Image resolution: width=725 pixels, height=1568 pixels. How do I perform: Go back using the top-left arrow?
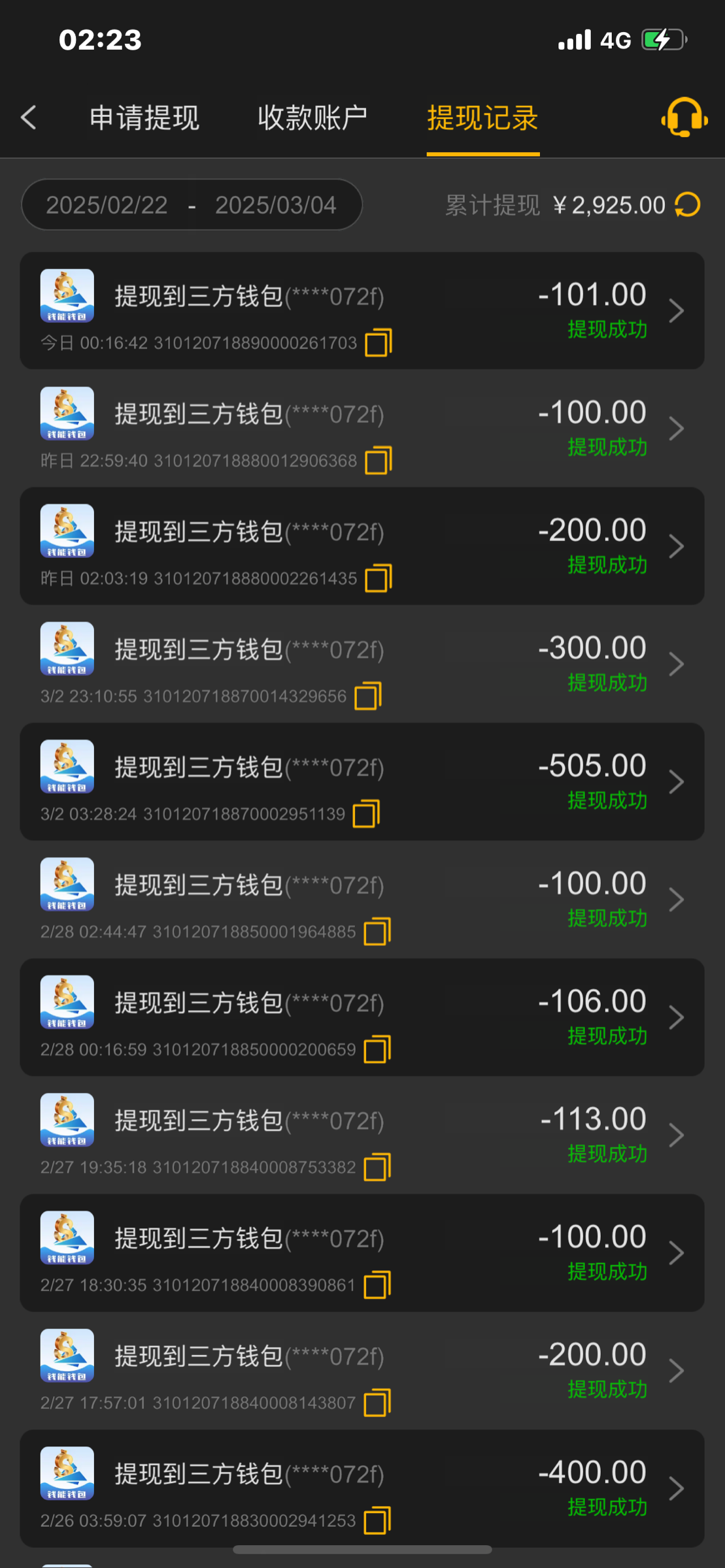pos(29,118)
